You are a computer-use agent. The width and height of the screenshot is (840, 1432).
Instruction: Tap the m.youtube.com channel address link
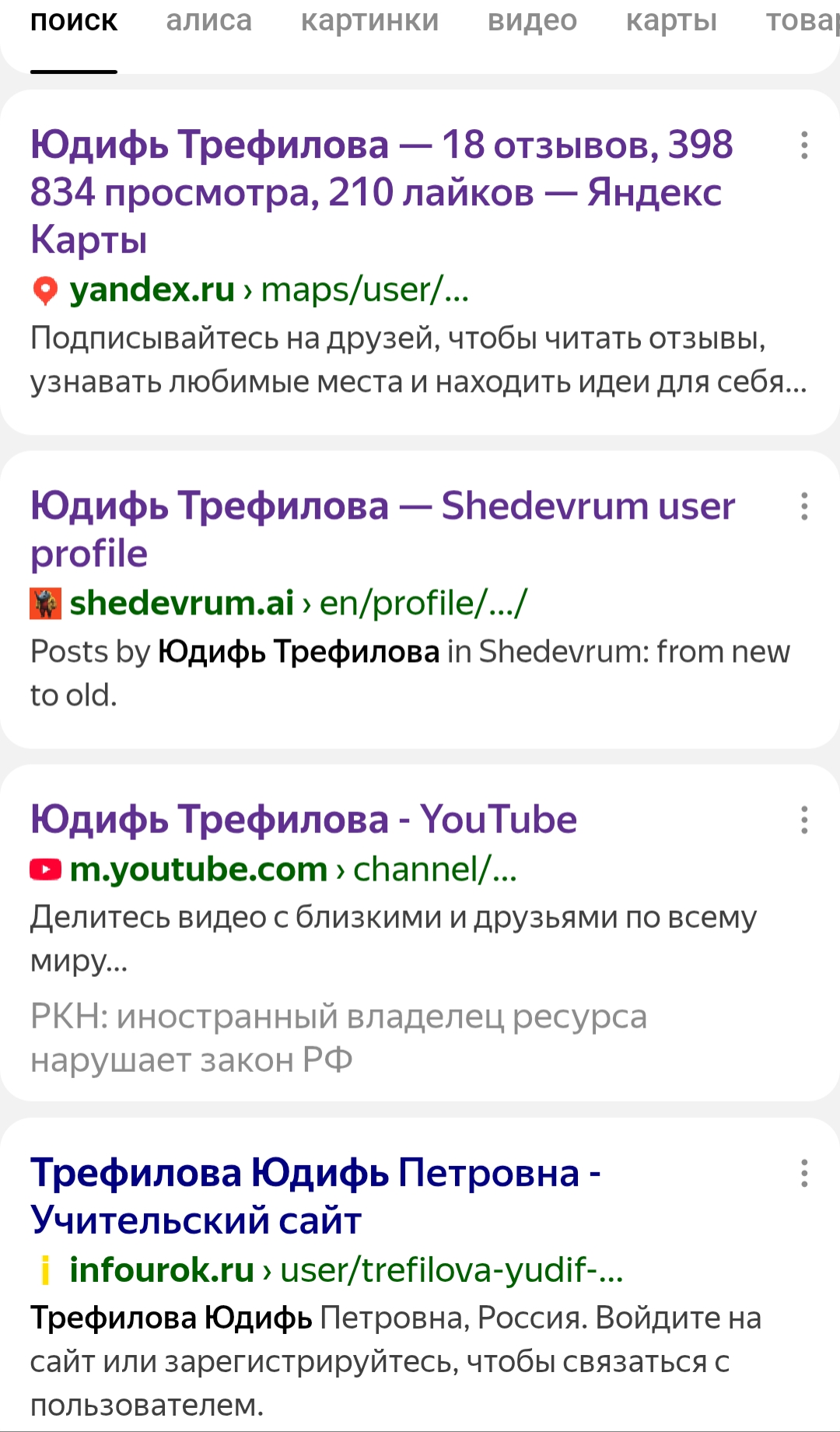292,870
